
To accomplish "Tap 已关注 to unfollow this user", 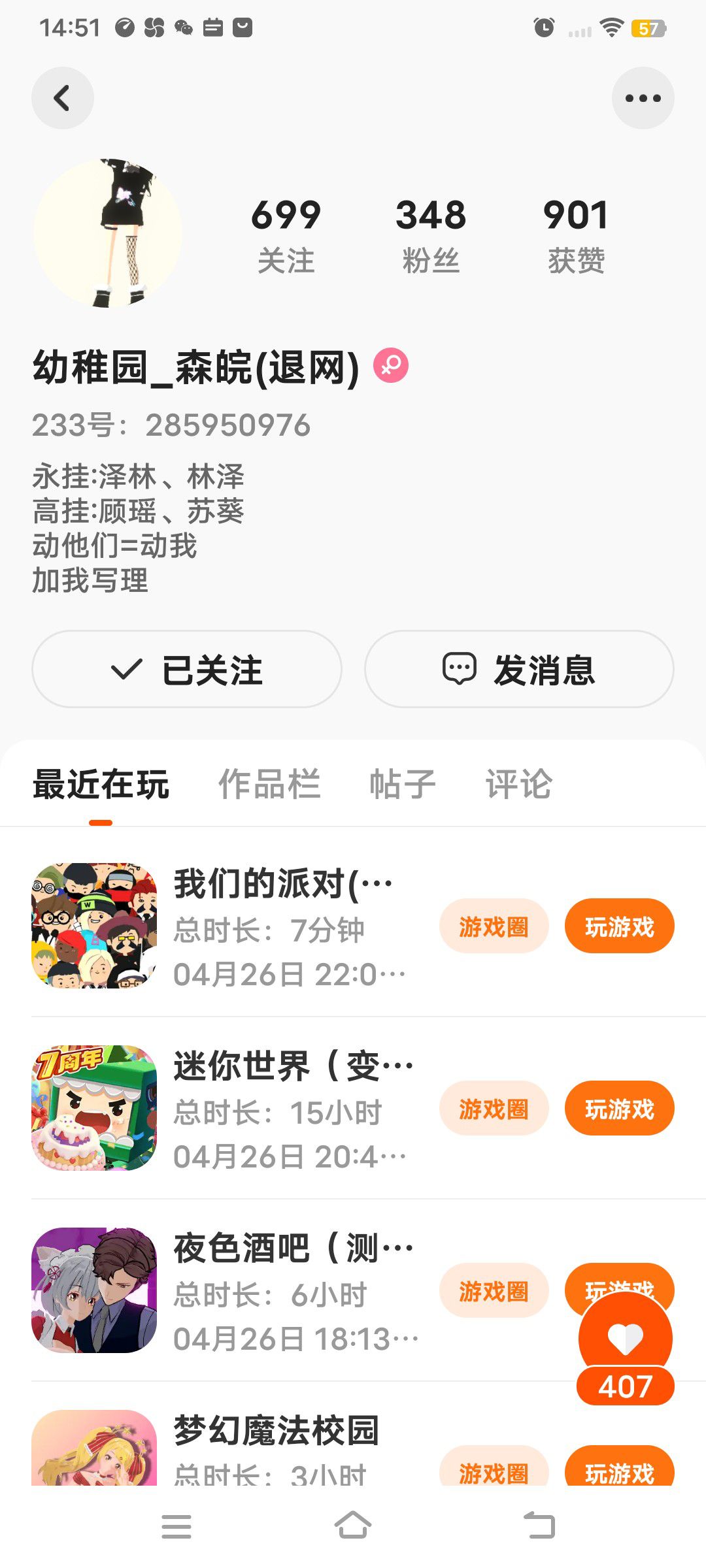I will click(x=187, y=669).
